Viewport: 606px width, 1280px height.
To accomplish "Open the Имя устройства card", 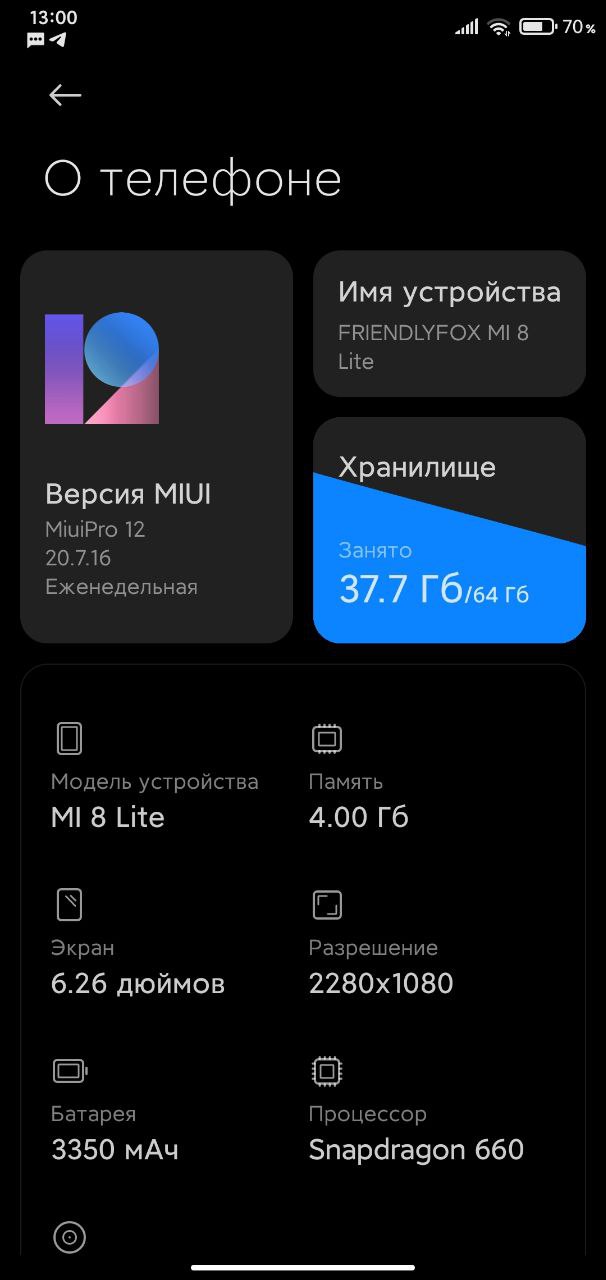I will [x=449, y=324].
